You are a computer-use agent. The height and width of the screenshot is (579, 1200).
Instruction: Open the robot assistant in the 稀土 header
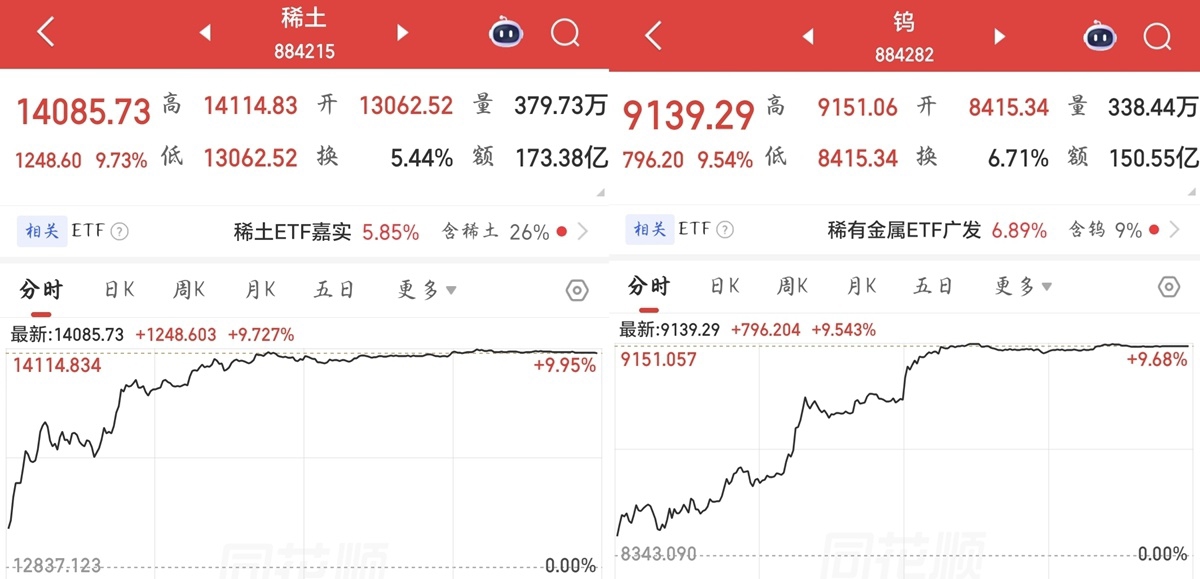click(506, 33)
